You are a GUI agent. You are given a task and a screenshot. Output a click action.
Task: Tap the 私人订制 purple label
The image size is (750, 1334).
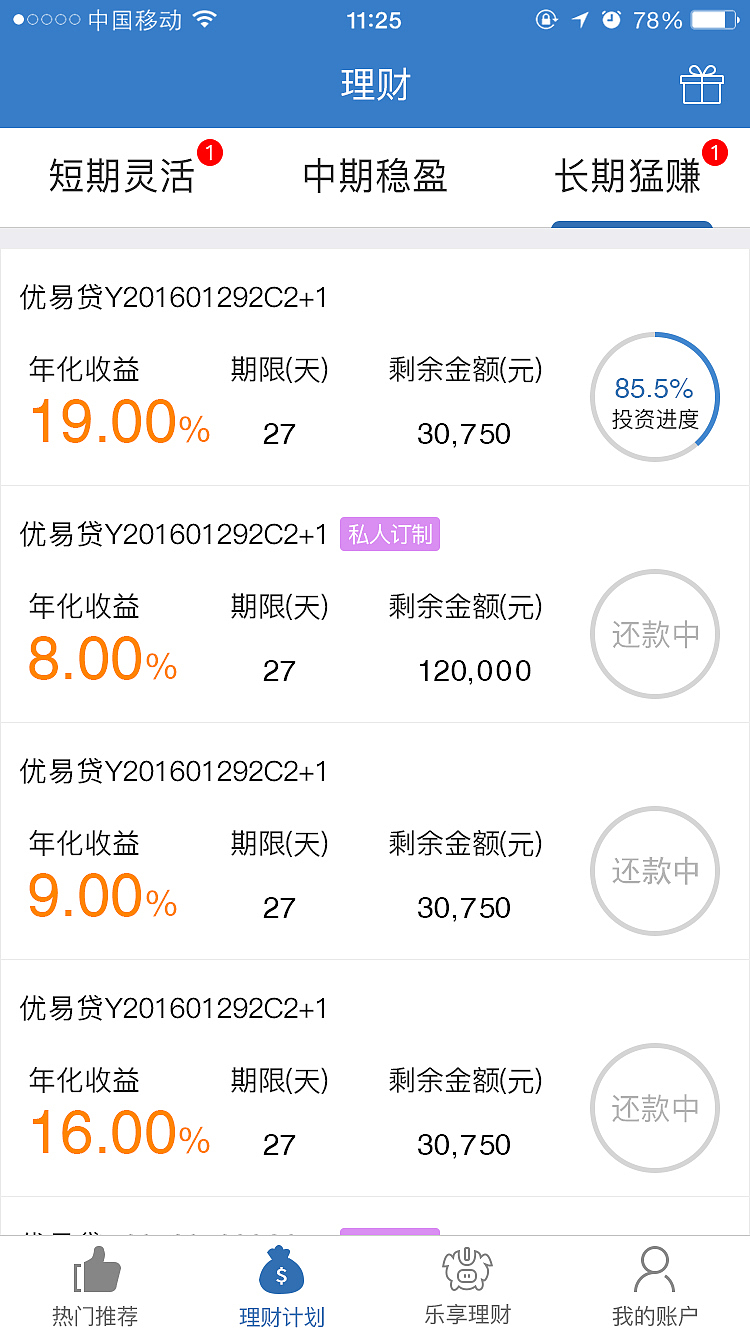click(x=389, y=535)
